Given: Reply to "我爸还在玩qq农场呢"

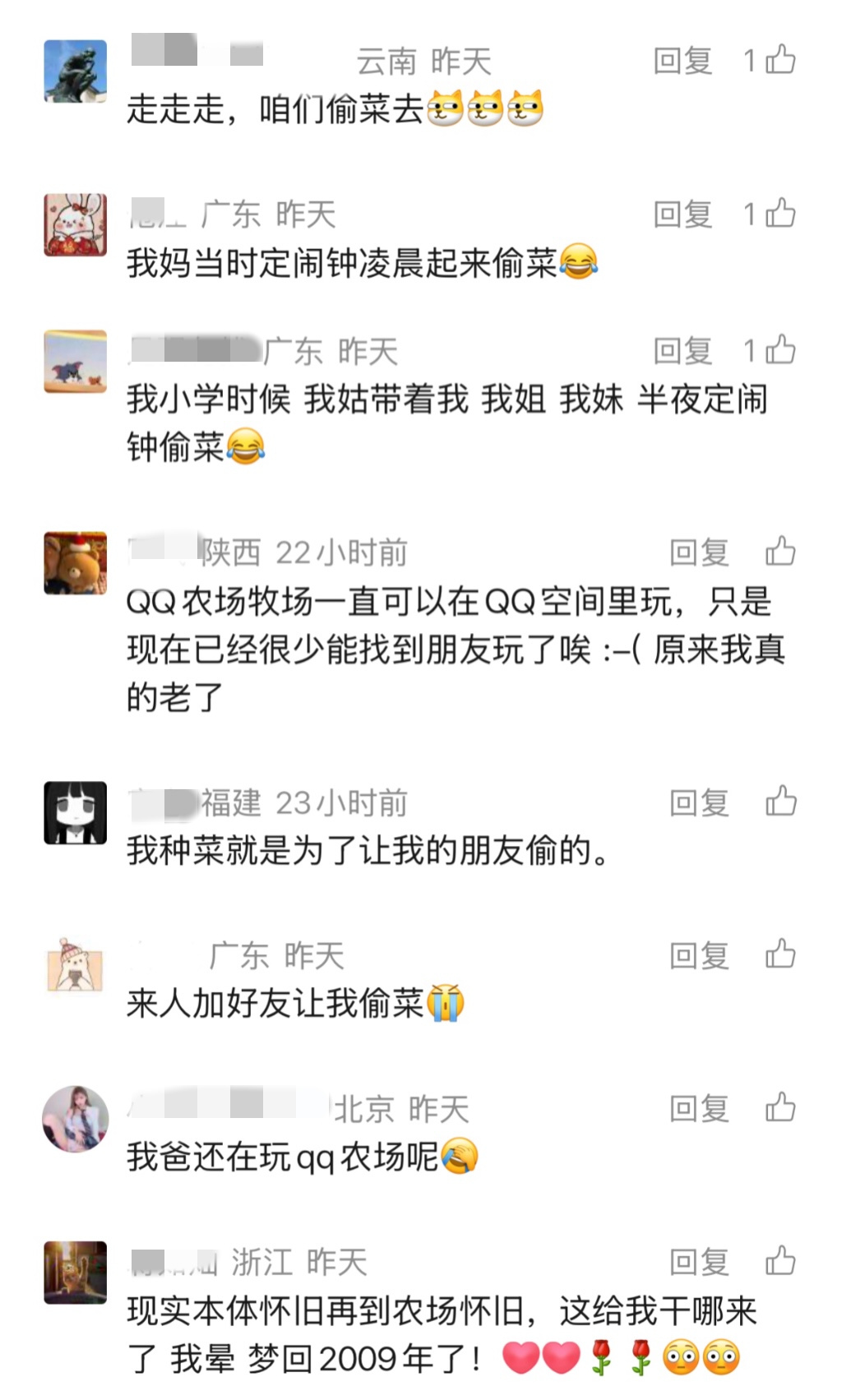Looking at the screenshot, I should point(698,1109).
